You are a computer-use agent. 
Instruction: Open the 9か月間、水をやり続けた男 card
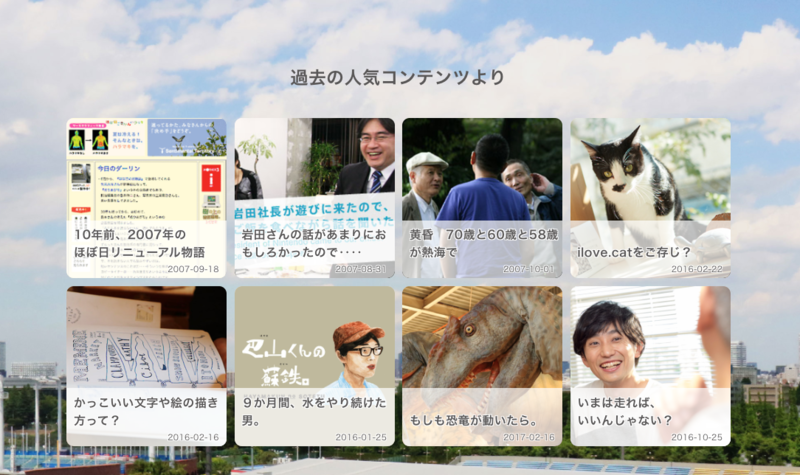pos(314,366)
